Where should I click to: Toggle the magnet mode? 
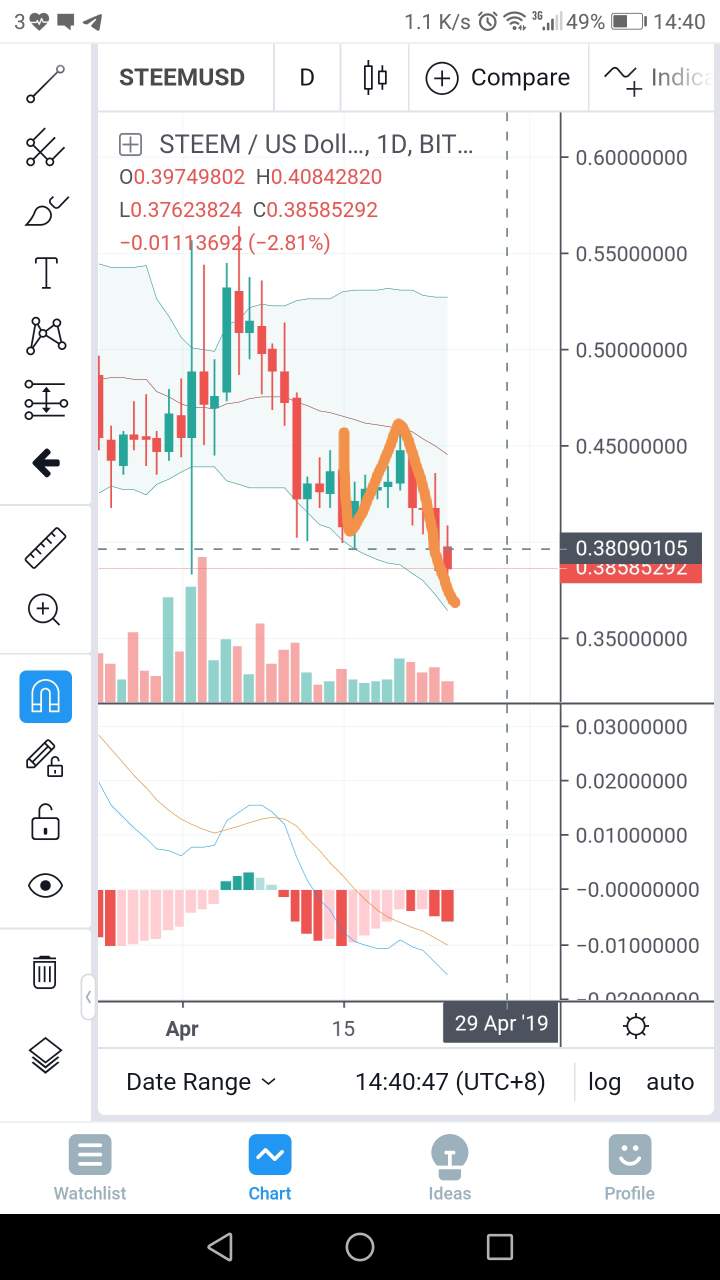pyautogui.click(x=45, y=696)
